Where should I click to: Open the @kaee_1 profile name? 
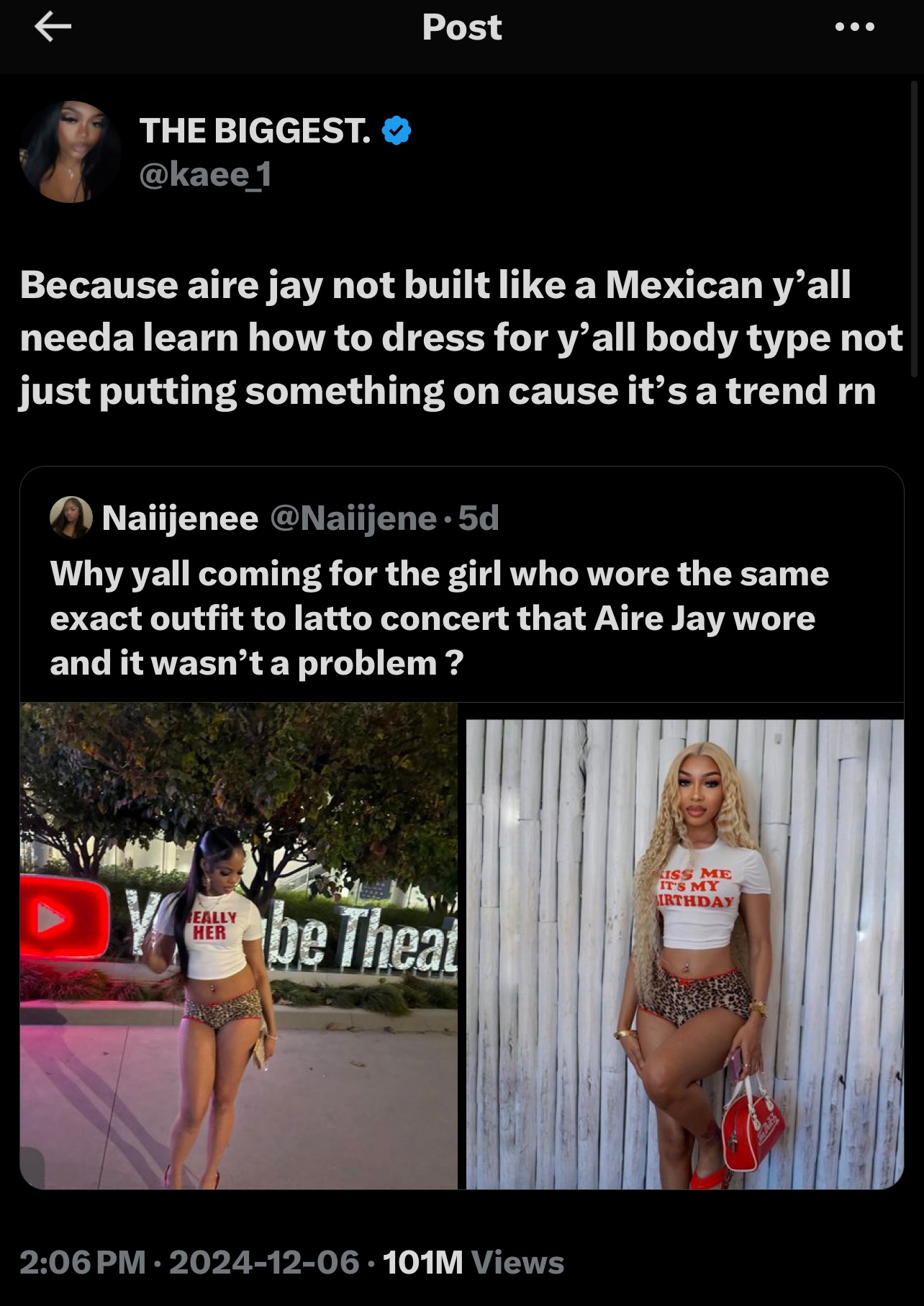coord(205,175)
